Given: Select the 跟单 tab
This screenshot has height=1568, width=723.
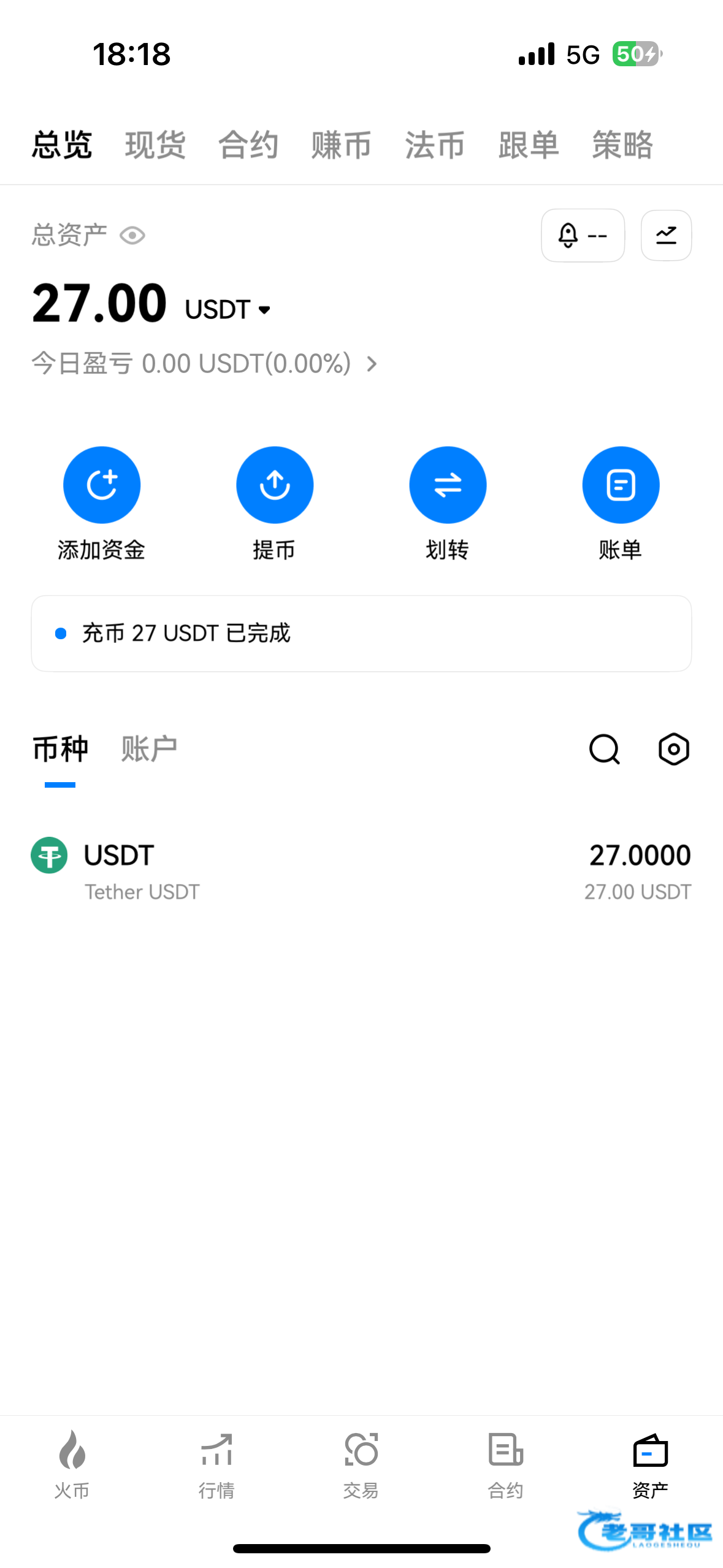Looking at the screenshot, I should tap(529, 145).
